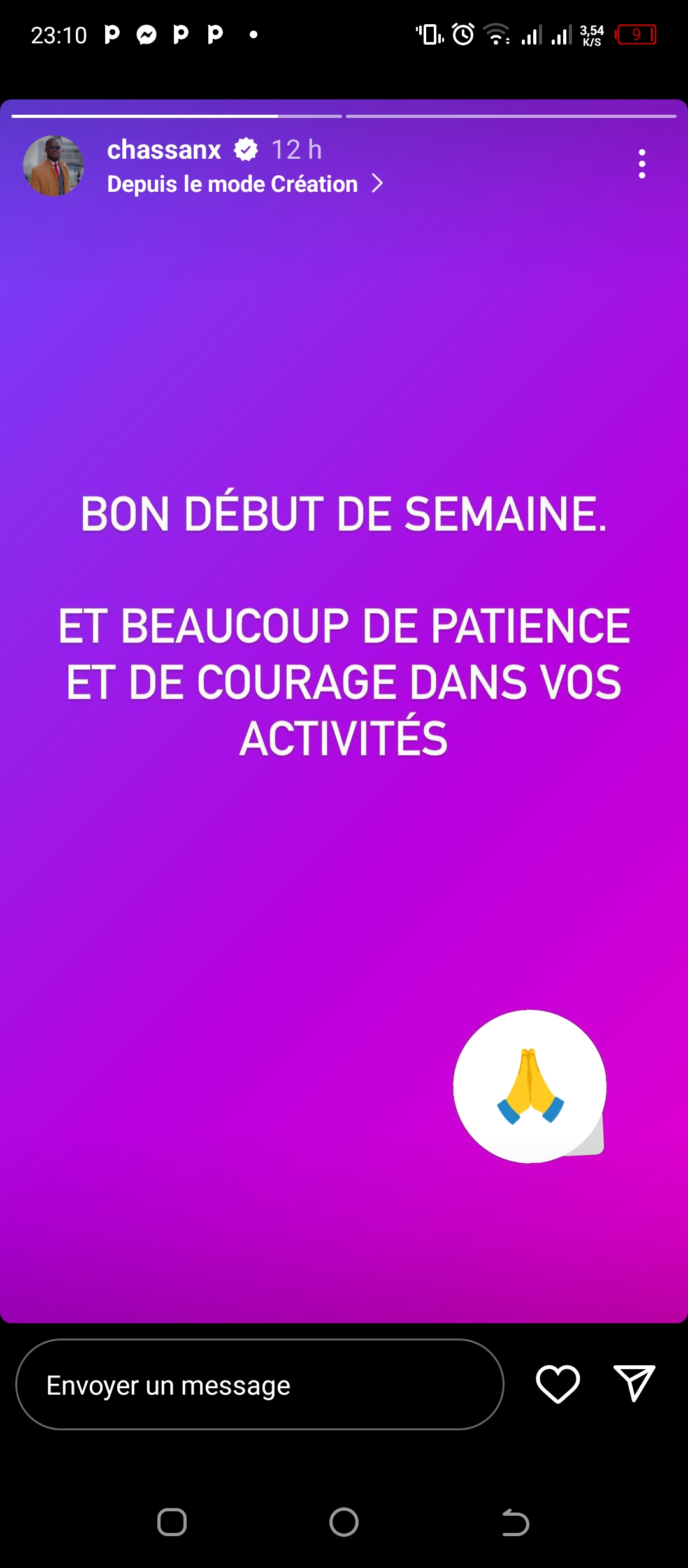The width and height of the screenshot is (688, 1568).
Task: Open the story options three-dot menu
Action: [641, 164]
